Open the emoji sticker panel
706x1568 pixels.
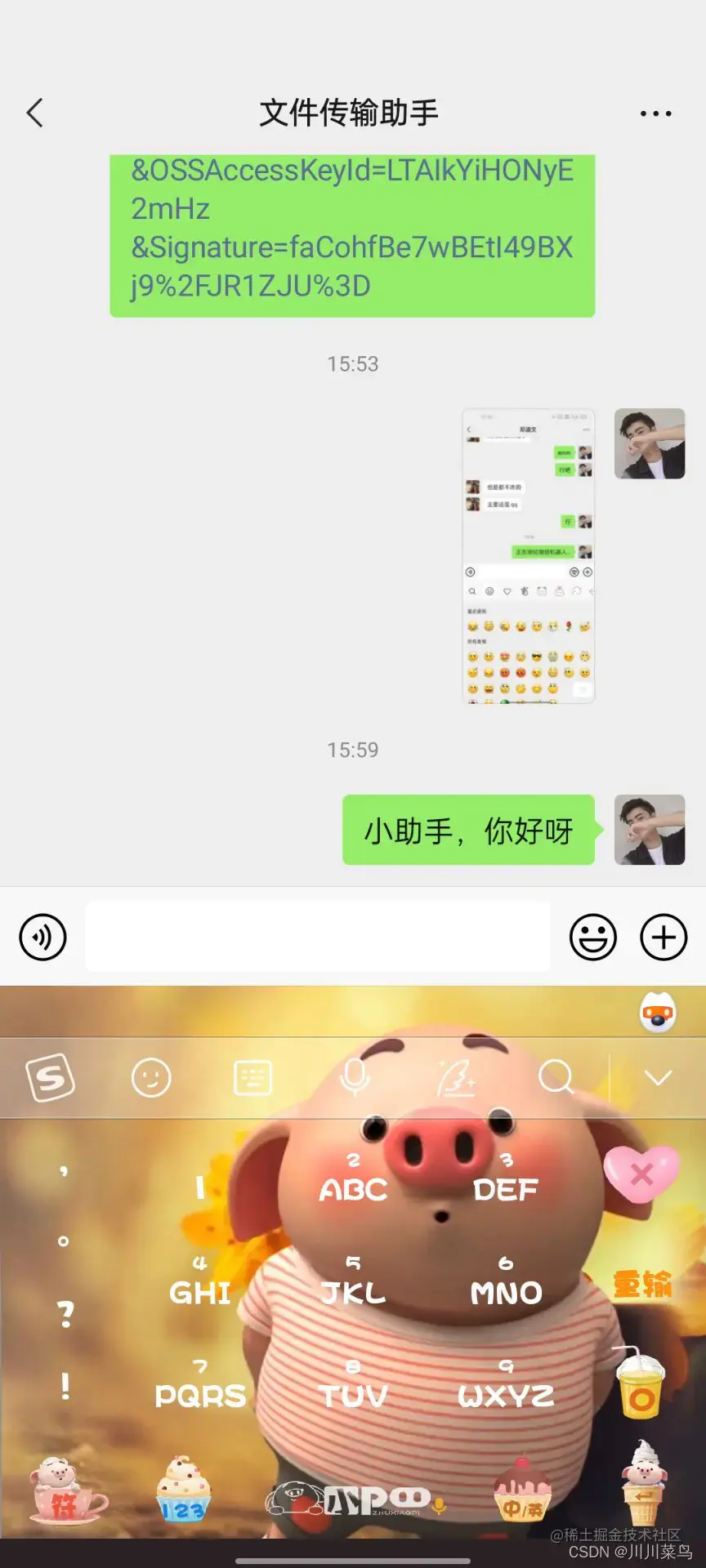(592, 937)
